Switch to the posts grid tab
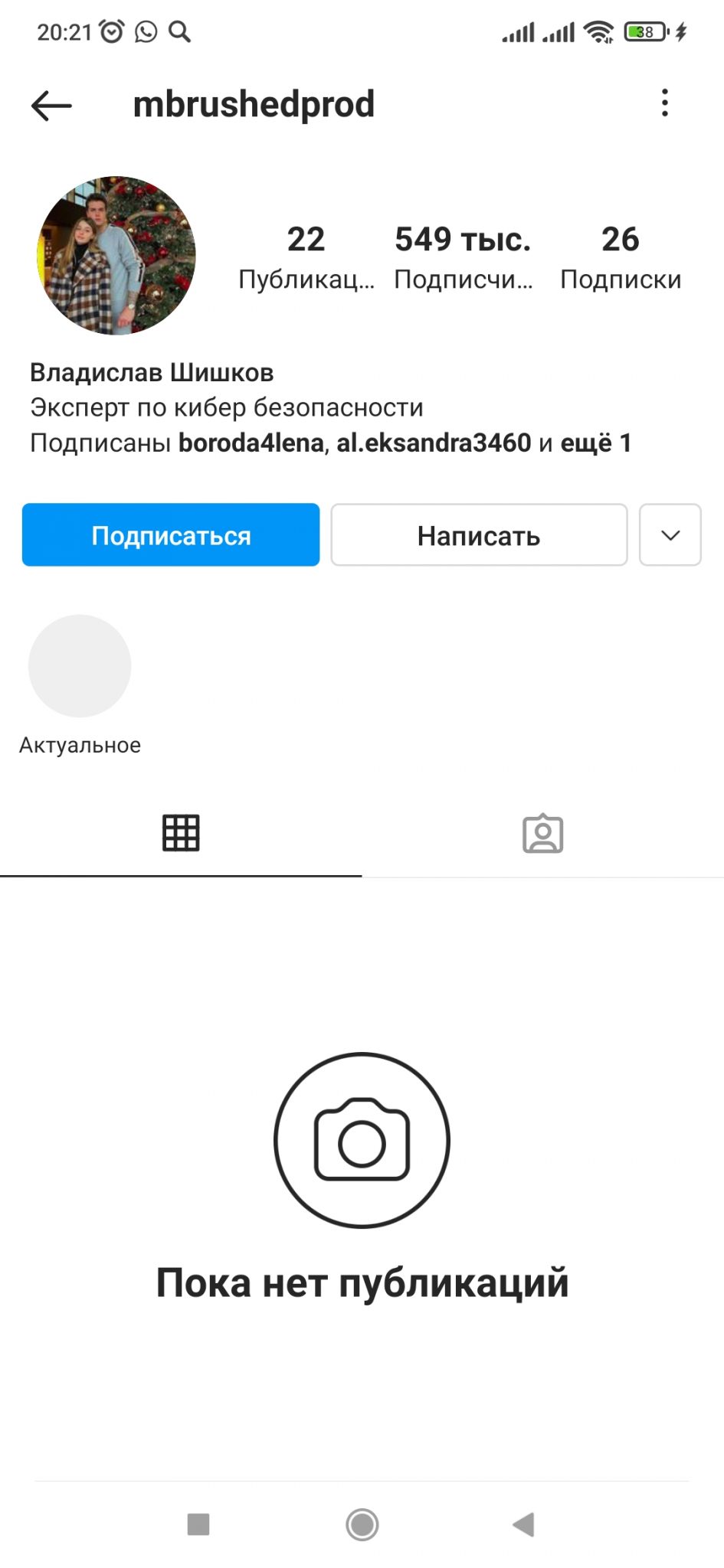 pos(181,834)
